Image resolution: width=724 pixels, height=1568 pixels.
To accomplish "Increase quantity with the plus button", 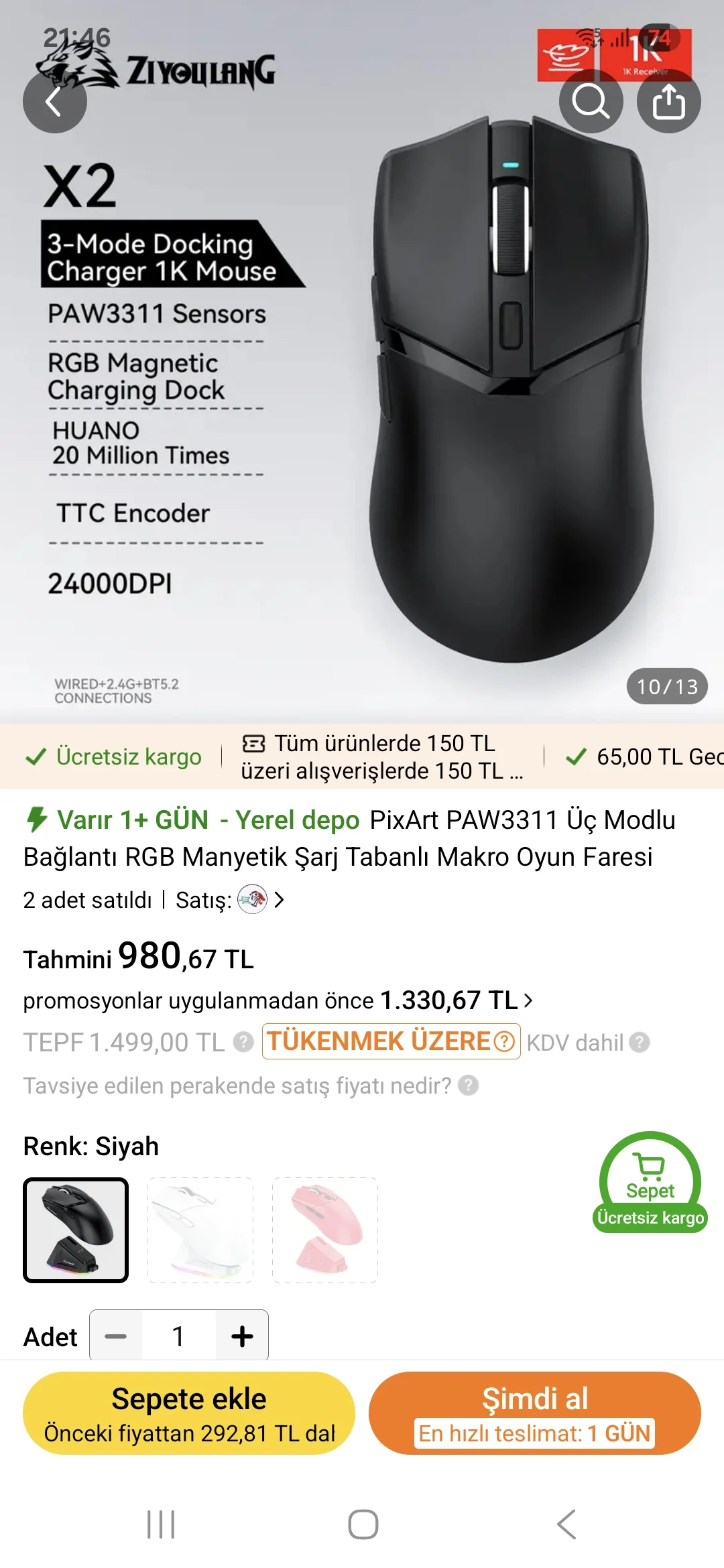I will (x=242, y=1336).
